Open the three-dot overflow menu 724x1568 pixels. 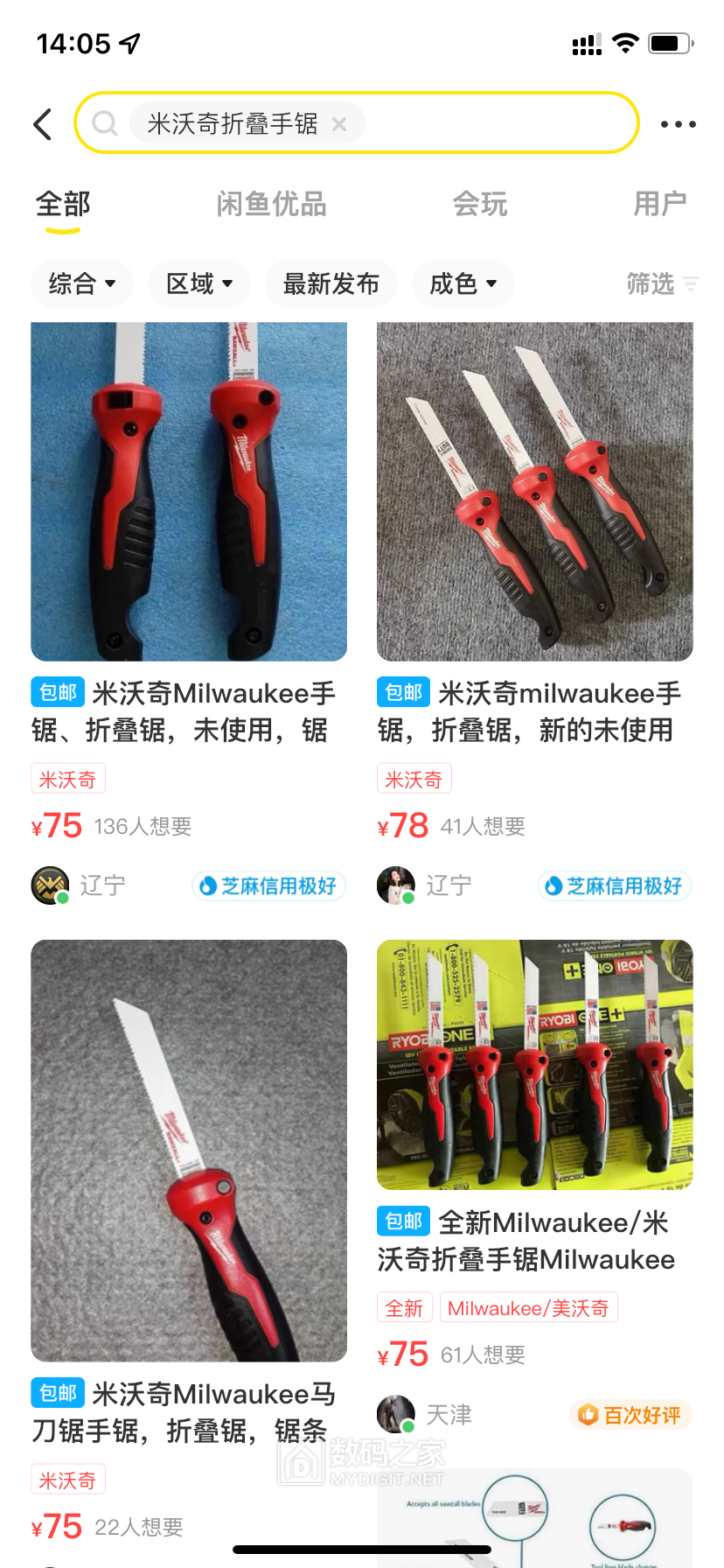[x=678, y=124]
